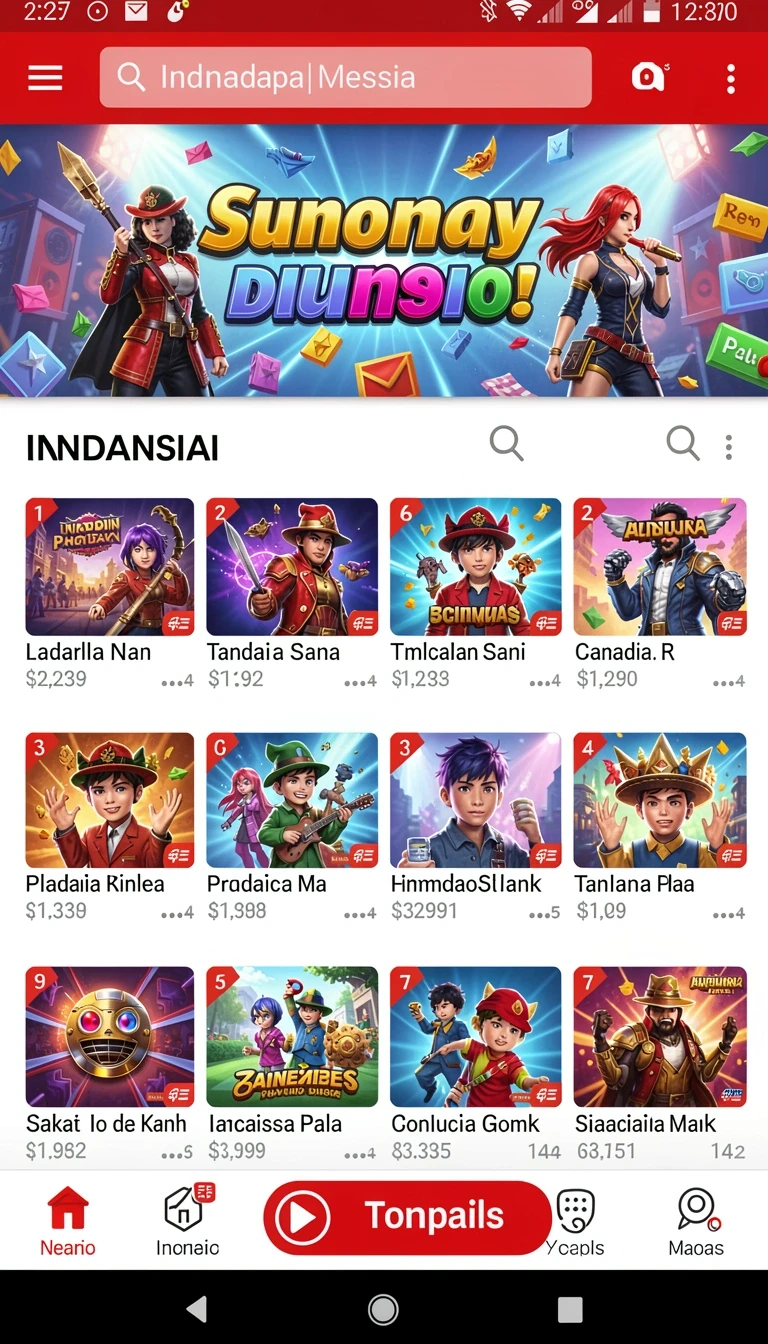This screenshot has width=768, height=1344.
Task: Open the Tandaia Sana game card
Action: [x=292, y=594]
